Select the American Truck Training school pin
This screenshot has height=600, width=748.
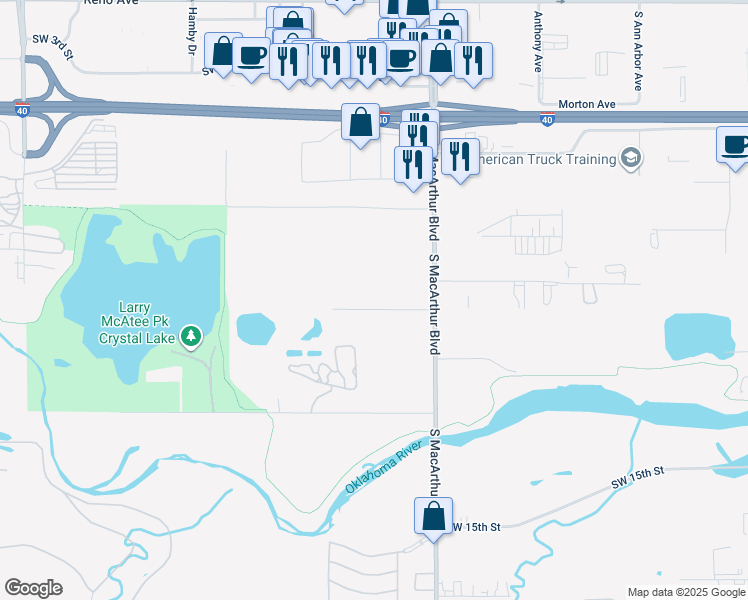coord(631,158)
